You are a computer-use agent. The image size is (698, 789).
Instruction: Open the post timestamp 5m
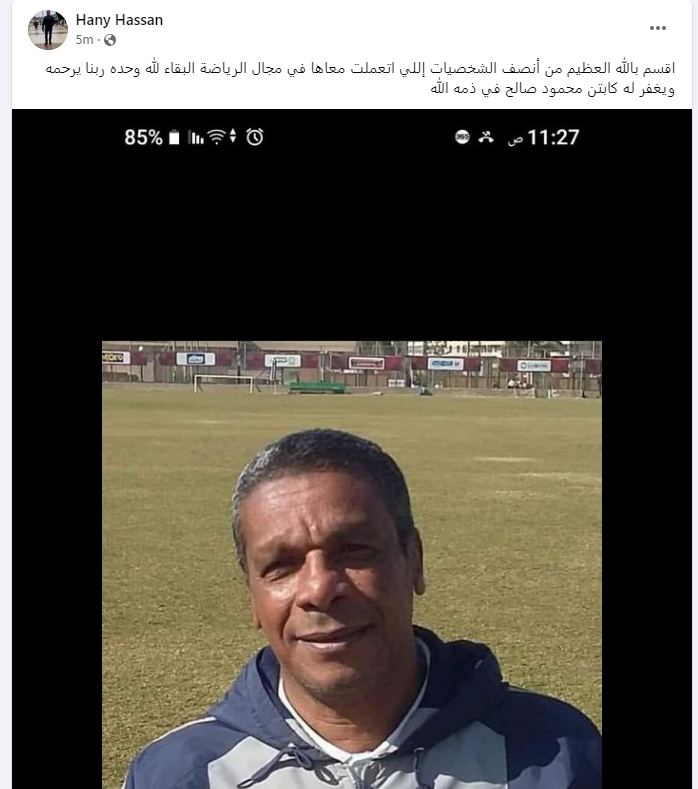tap(84, 40)
